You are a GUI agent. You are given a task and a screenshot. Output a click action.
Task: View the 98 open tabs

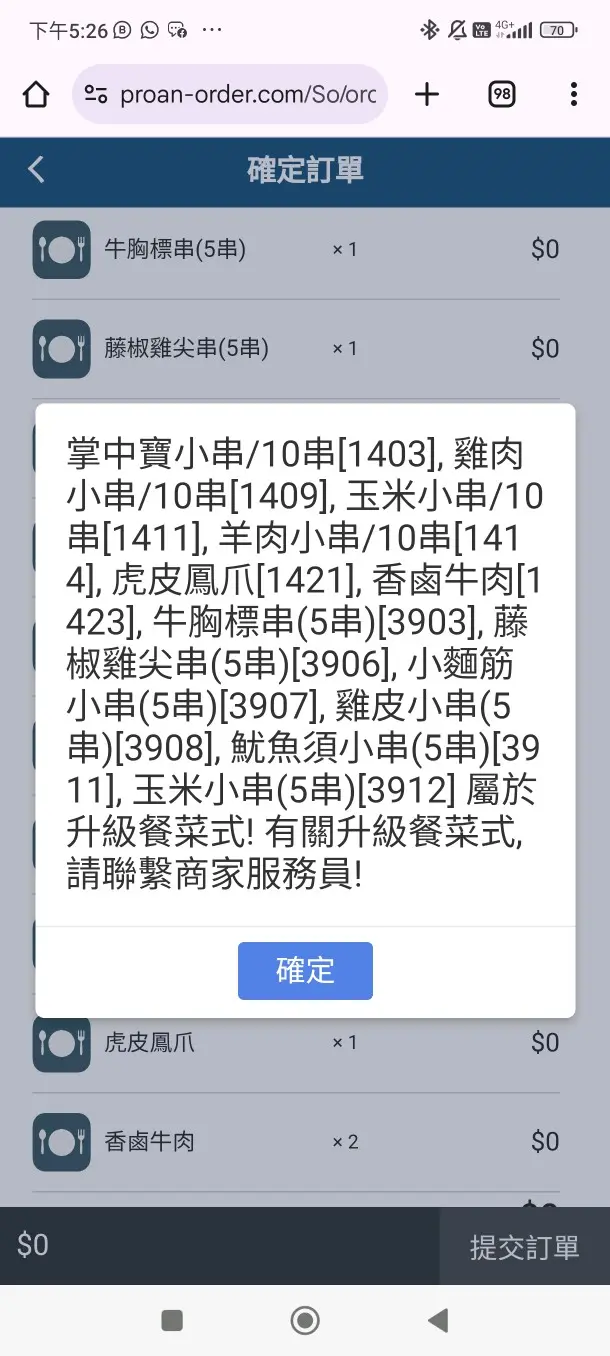(x=501, y=95)
